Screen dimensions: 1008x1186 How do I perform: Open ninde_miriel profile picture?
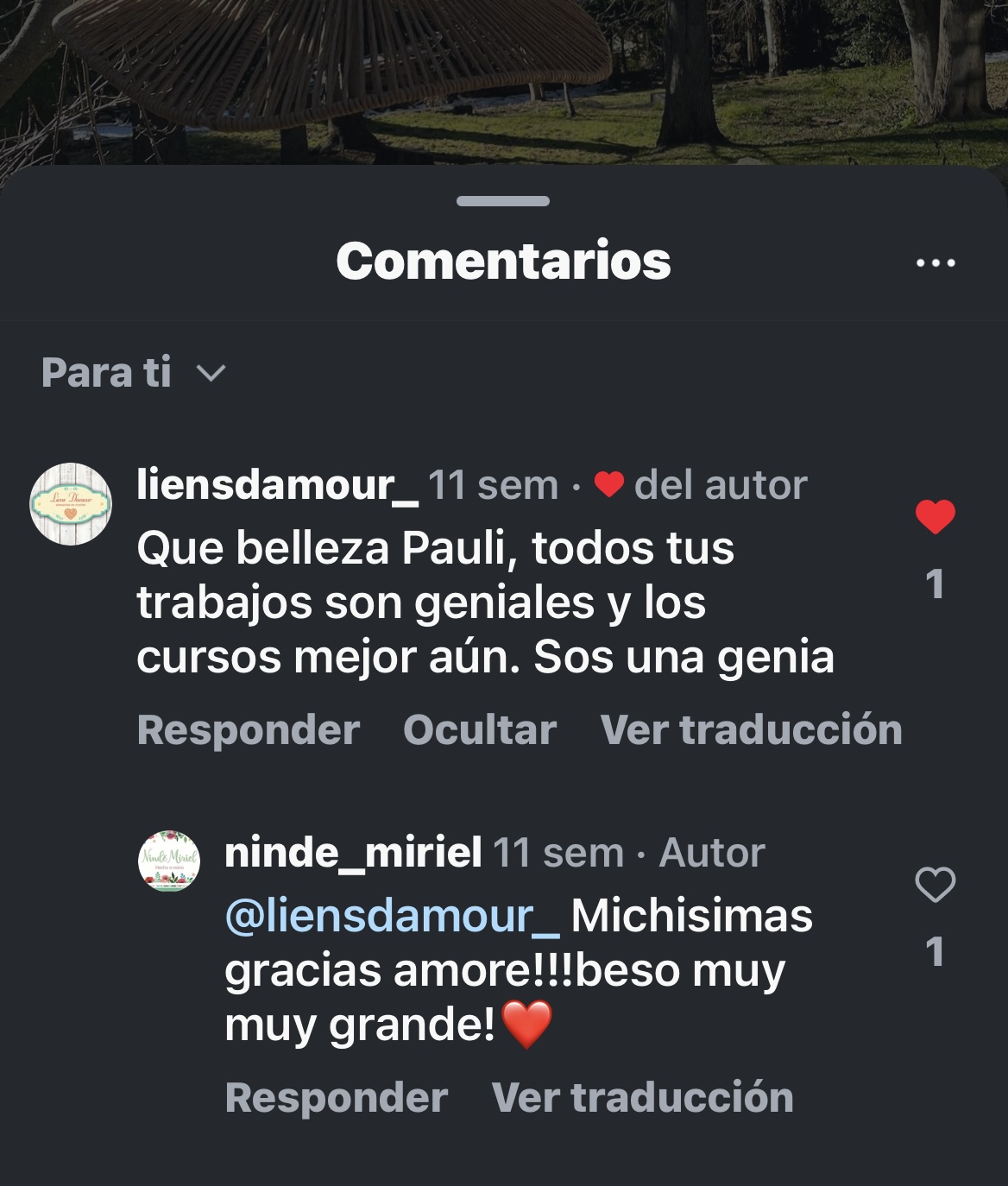tap(169, 861)
